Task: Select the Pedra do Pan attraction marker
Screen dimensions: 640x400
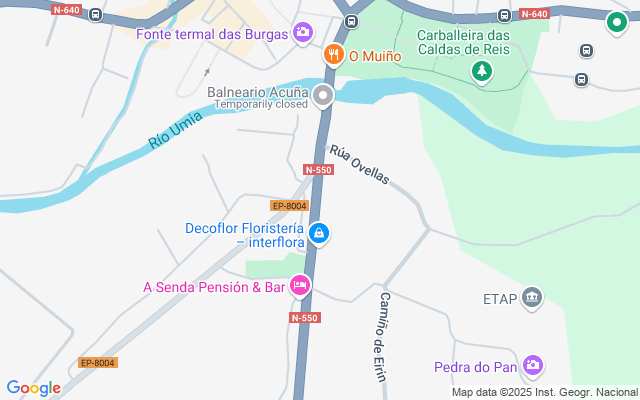Action: [533, 367]
